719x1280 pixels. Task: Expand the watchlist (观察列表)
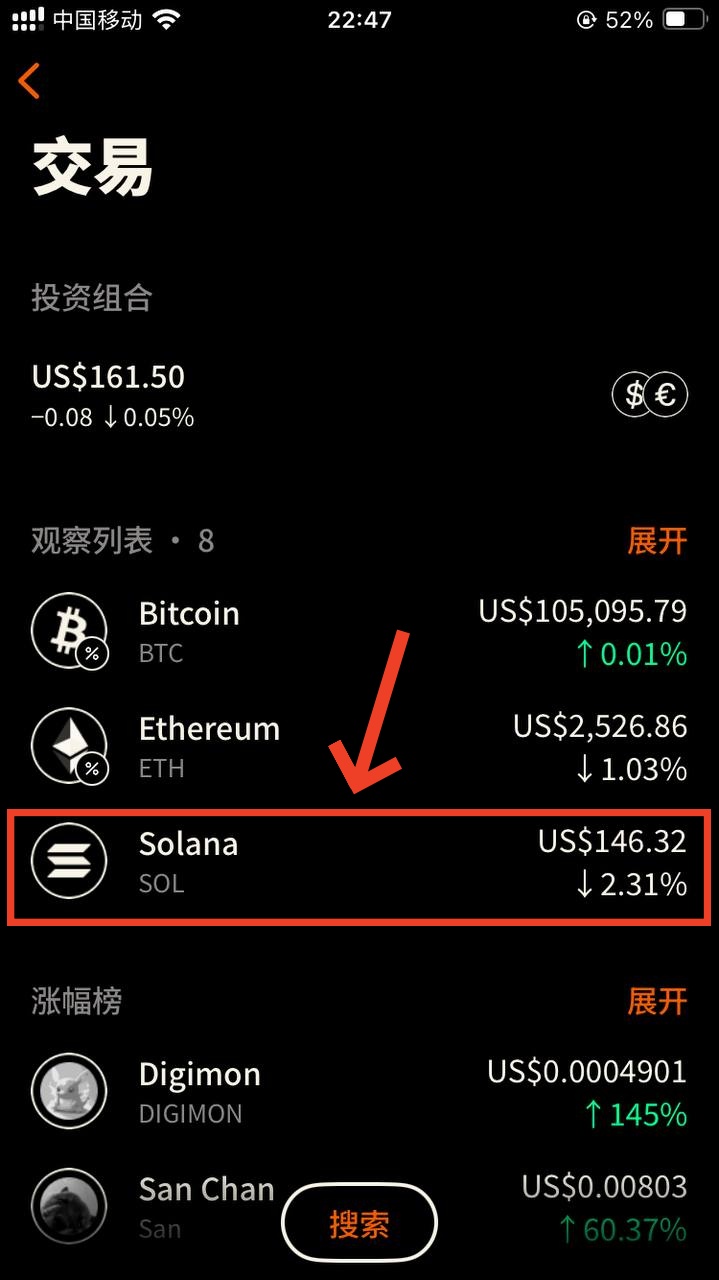point(656,541)
